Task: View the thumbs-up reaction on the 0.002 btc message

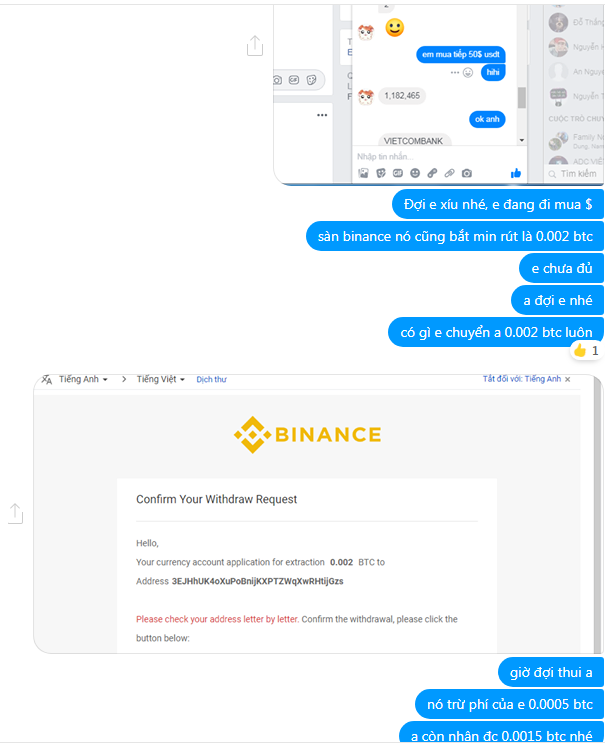Action: pyautogui.click(x=585, y=351)
